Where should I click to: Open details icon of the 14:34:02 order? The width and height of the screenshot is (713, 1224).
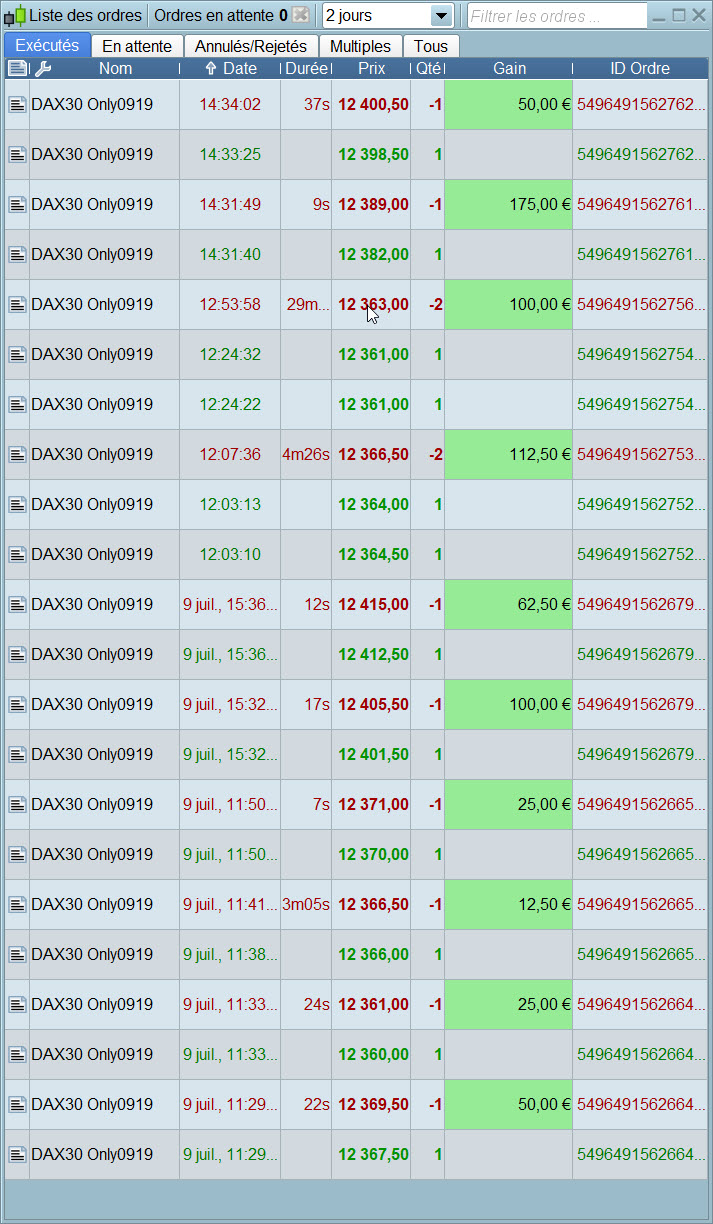tap(17, 105)
